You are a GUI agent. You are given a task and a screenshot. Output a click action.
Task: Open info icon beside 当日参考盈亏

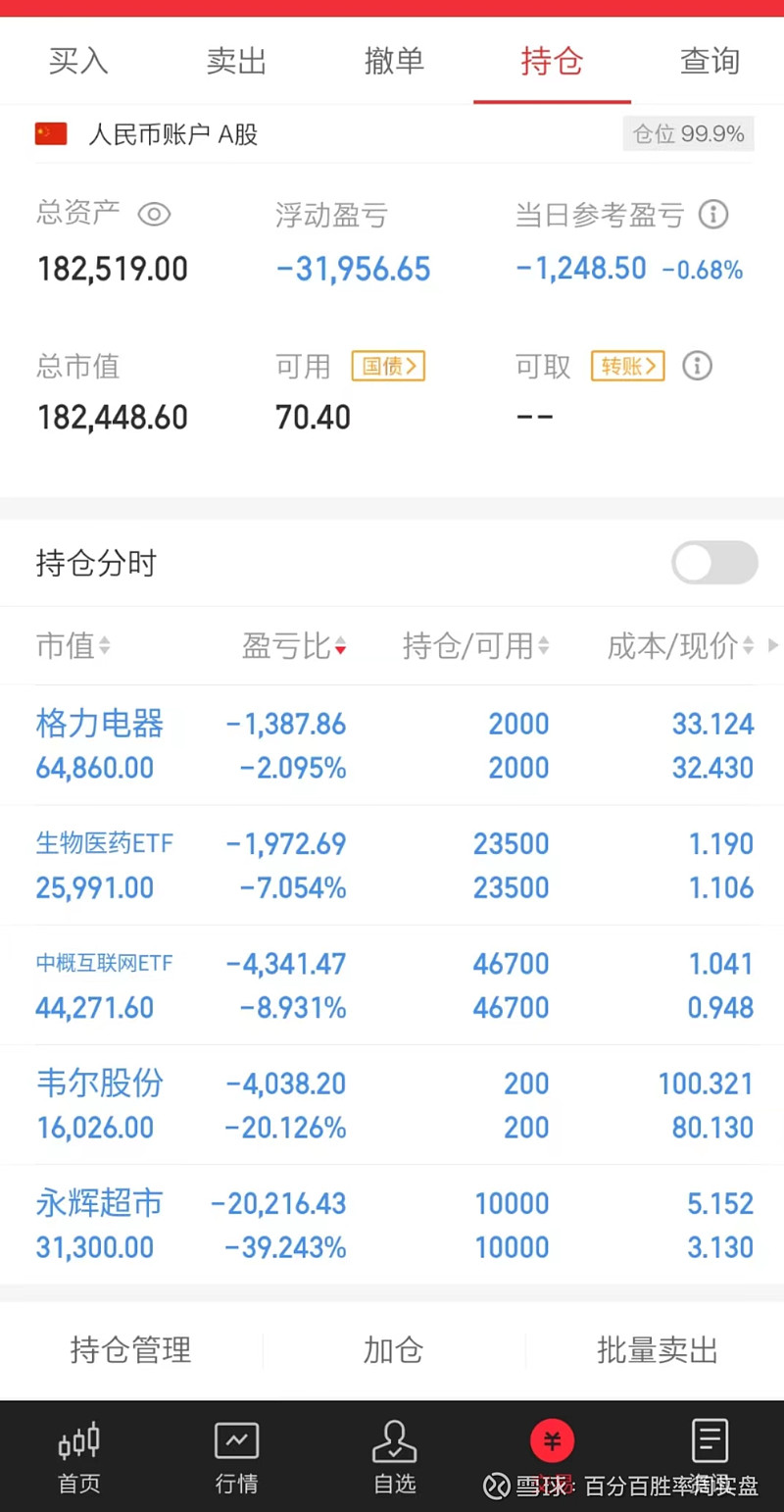coord(713,214)
